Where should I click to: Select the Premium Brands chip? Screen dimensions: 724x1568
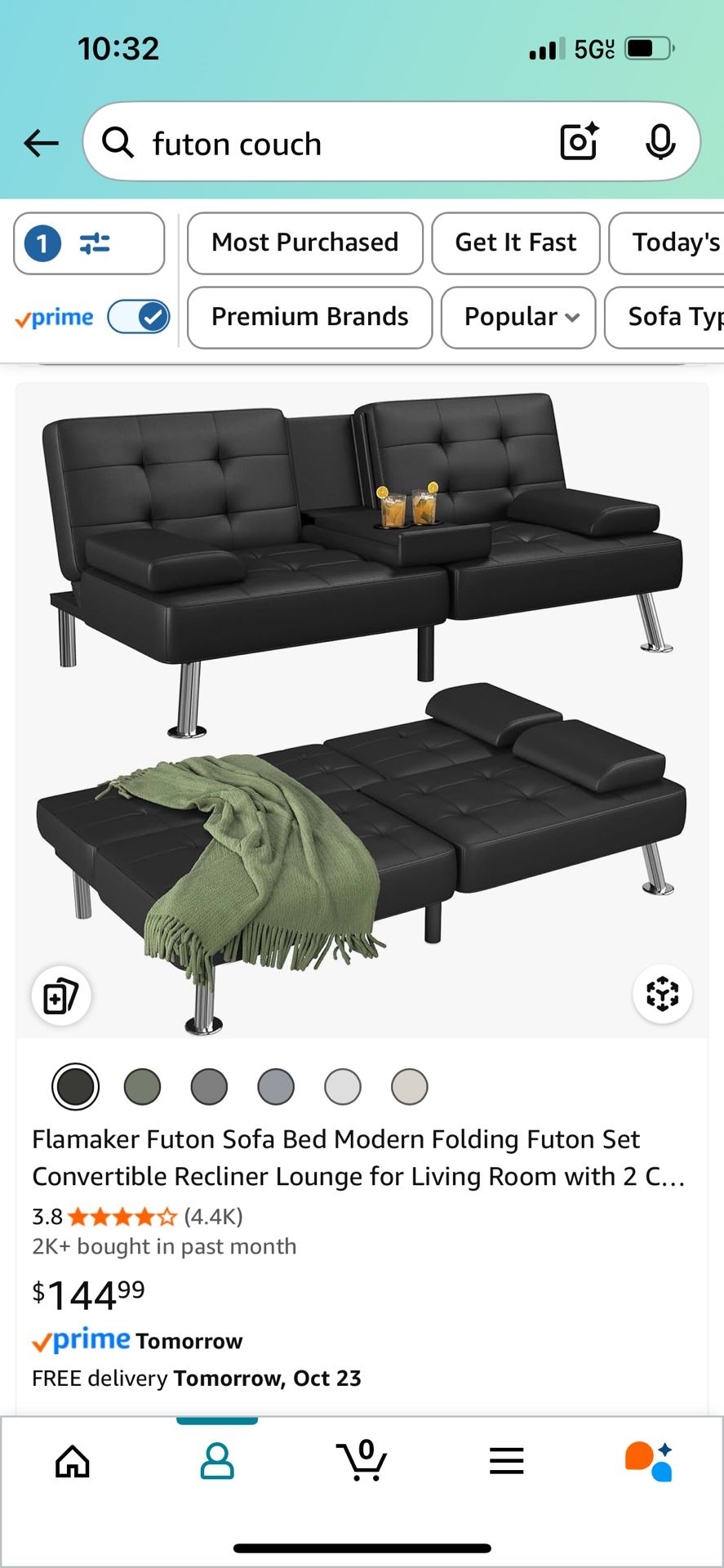(309, 317)
